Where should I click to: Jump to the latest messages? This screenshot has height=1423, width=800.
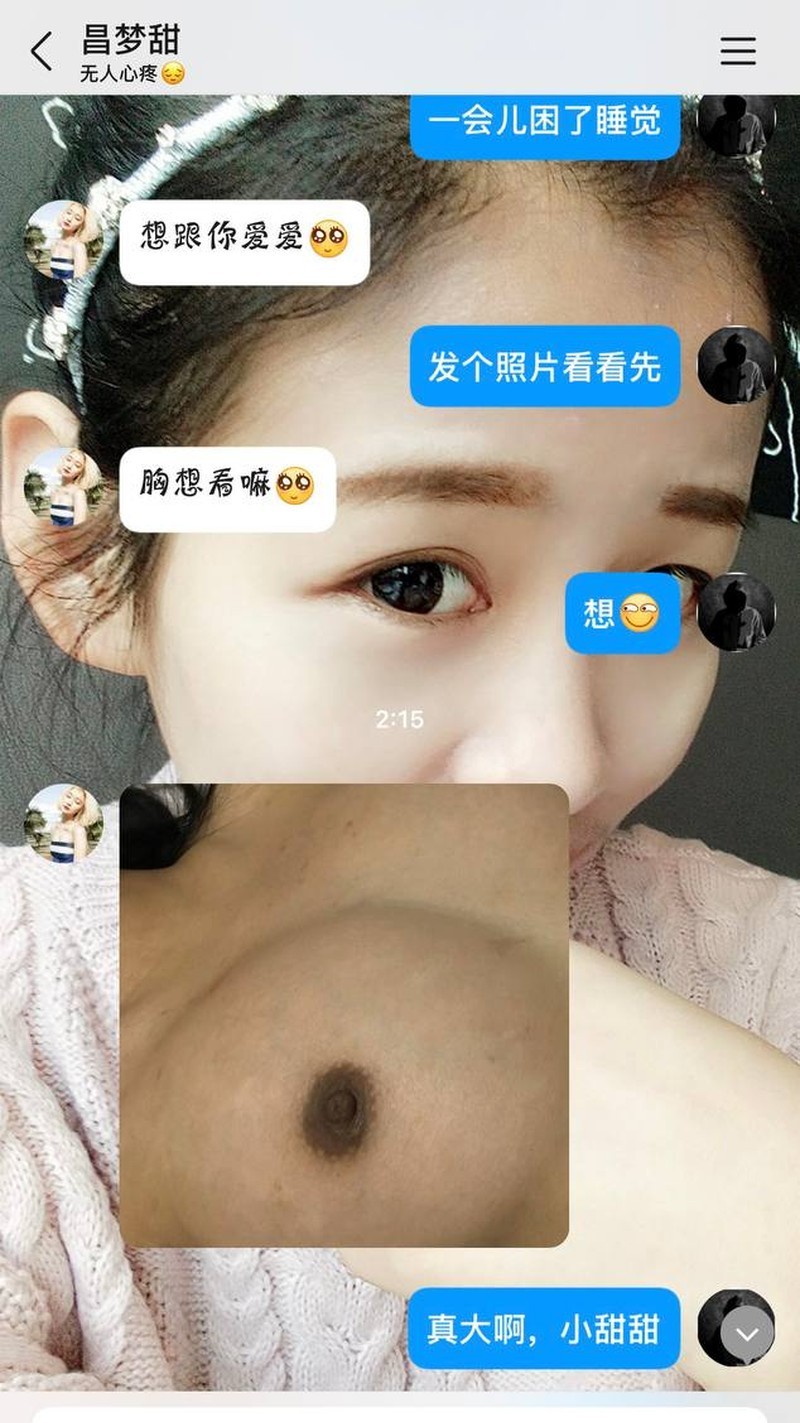[x=747, y=1334]
